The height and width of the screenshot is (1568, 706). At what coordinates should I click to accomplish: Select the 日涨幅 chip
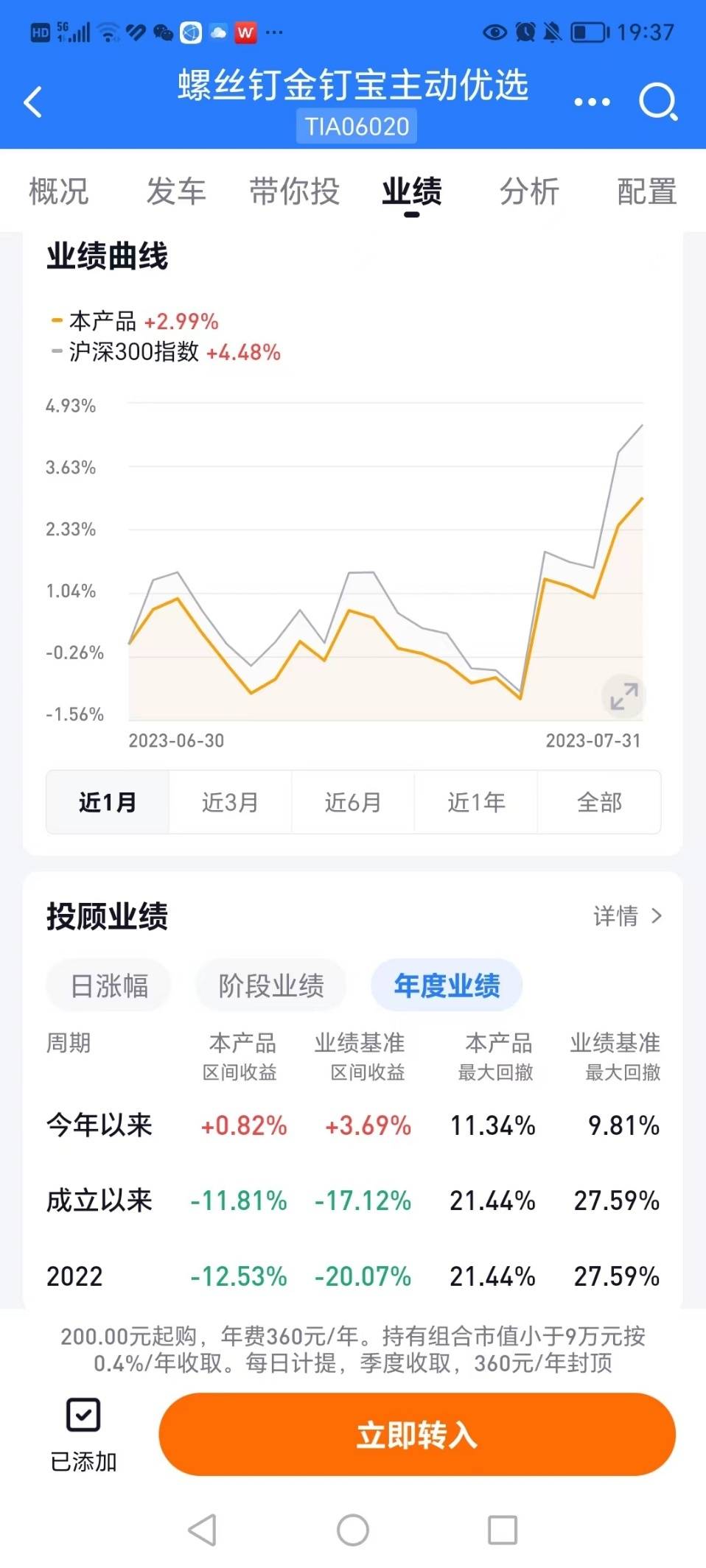click(109, 985)
